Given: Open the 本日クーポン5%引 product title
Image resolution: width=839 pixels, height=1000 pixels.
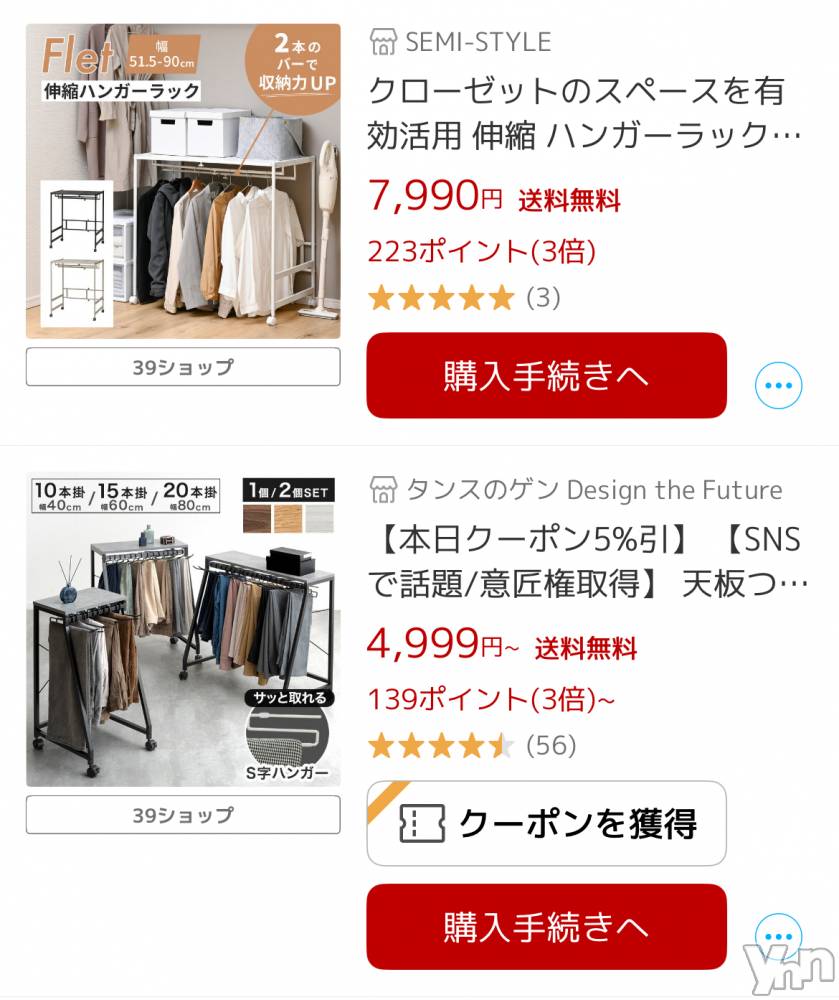Looking at the screenshot, I should [x=586, y=562].
